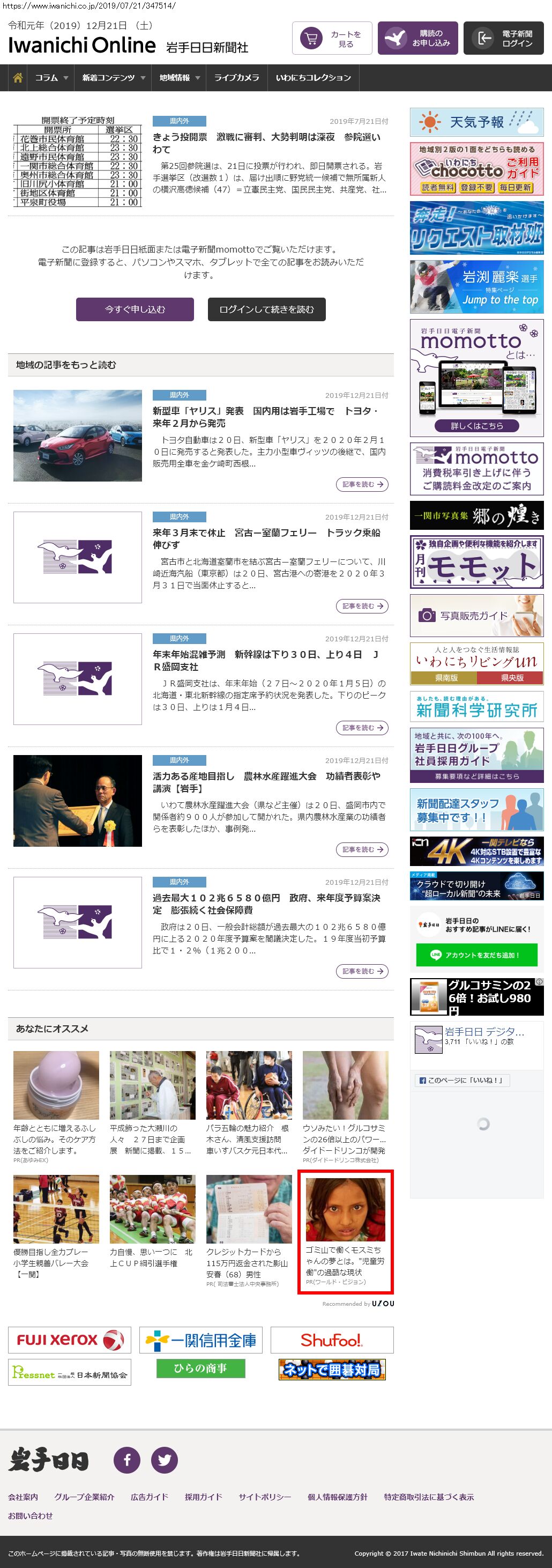
Task: Tap 今すぐ申し込む button
Action: pyautogui.click(x=135, y=309)
